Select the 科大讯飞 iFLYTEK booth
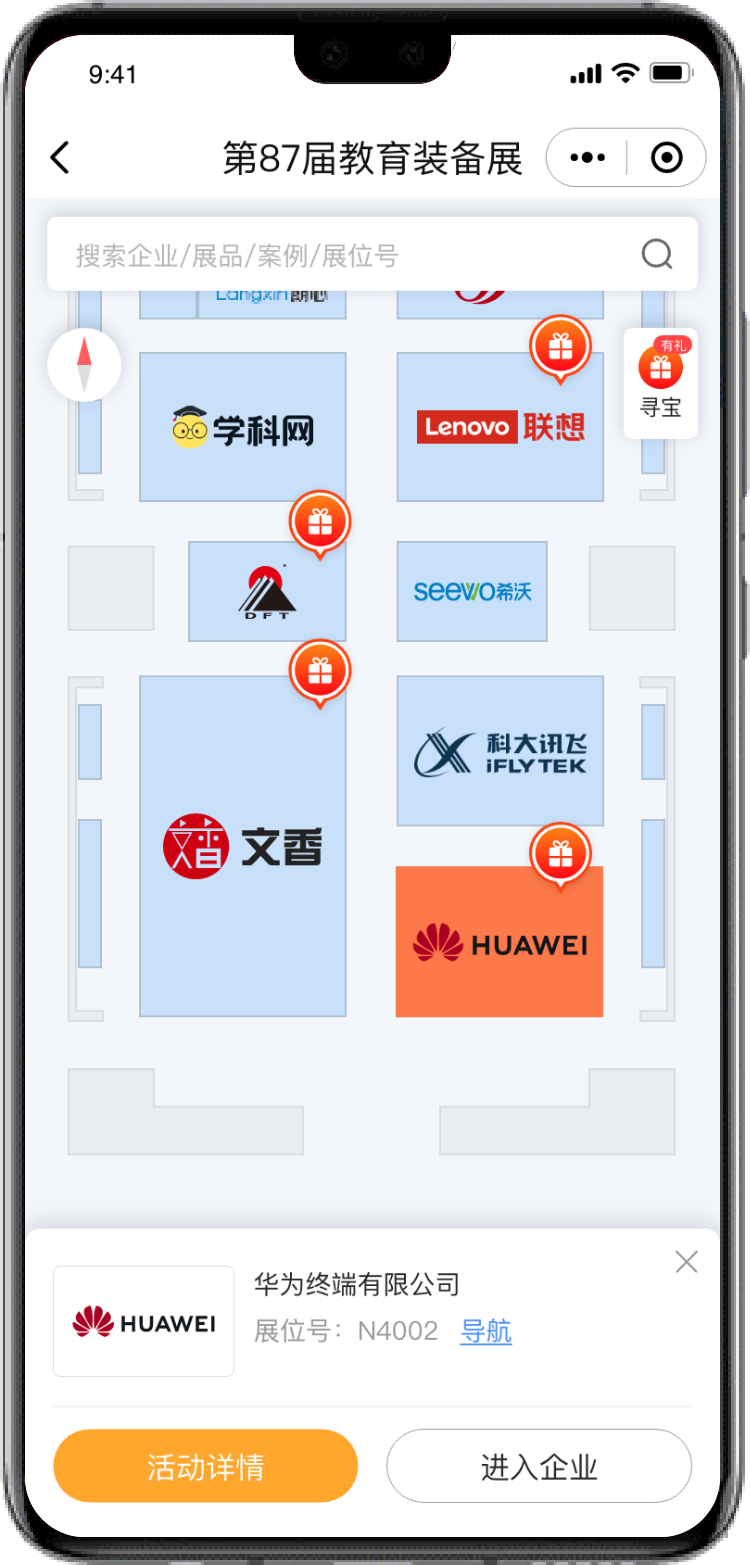This screenshot has width=750, height=1565. 500,752
